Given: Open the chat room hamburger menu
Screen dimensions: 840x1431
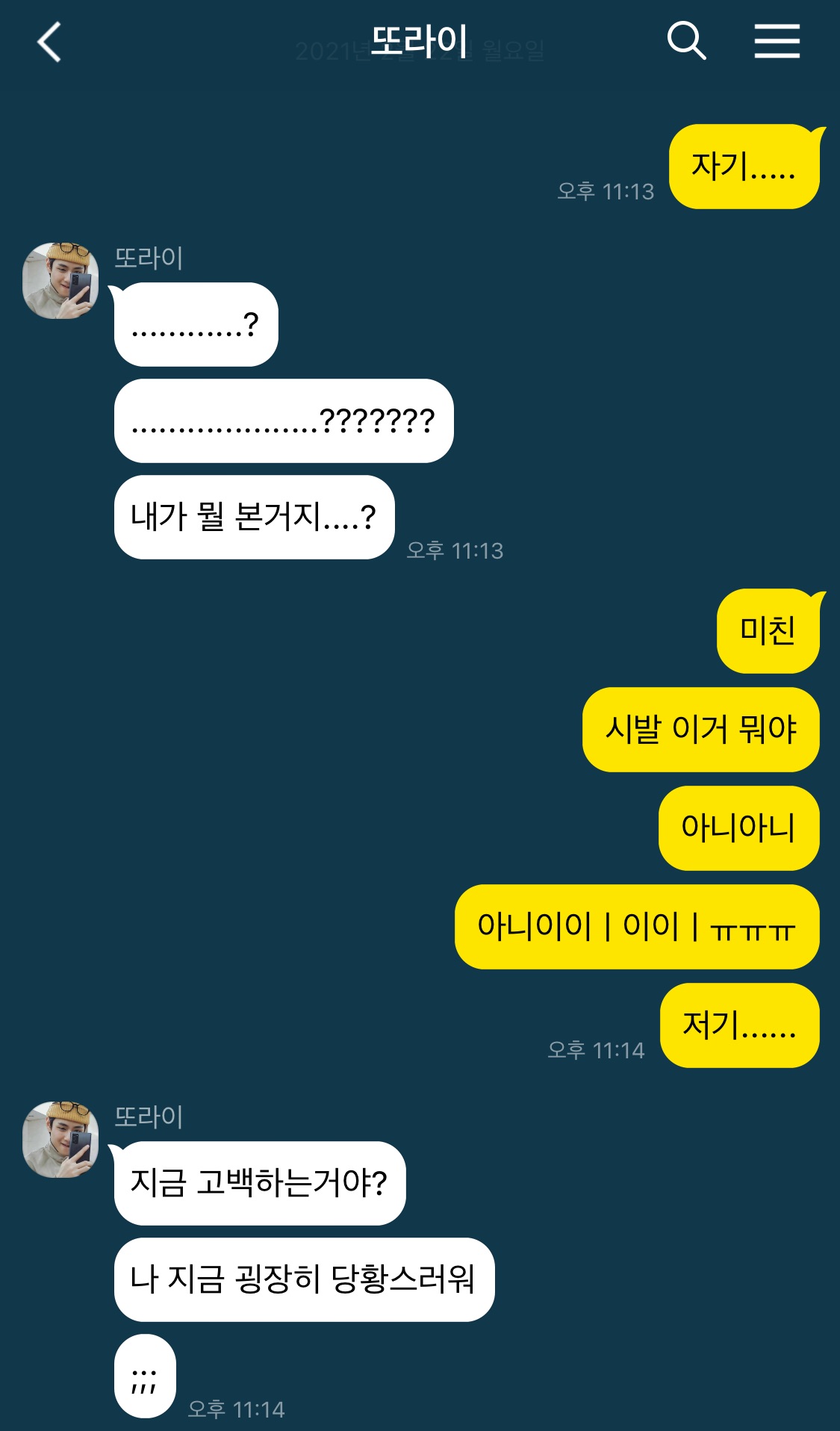Looking at the screenshot, I should [x=777, y=40].
